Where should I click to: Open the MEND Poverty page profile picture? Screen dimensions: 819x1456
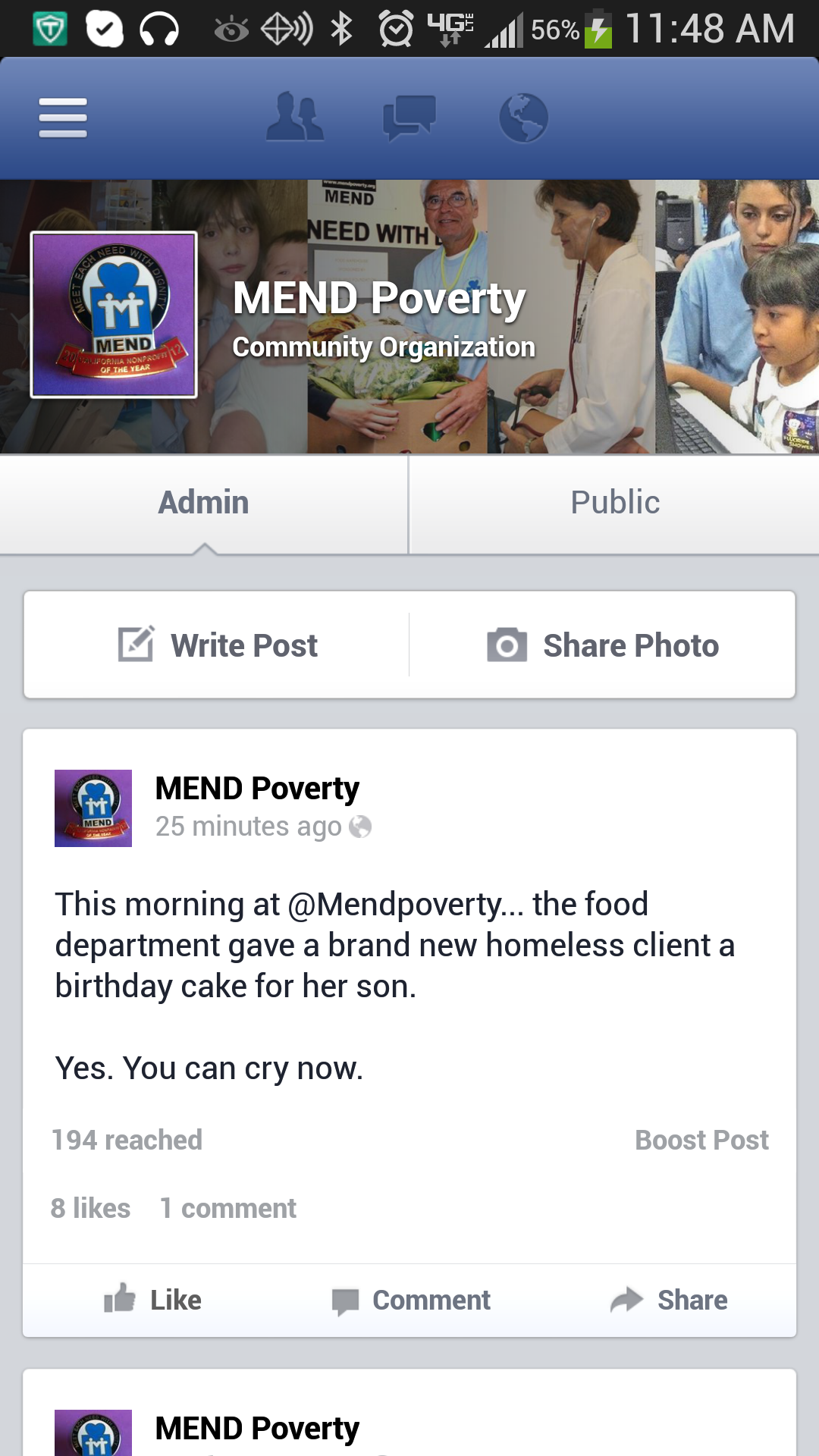point(114,315)
